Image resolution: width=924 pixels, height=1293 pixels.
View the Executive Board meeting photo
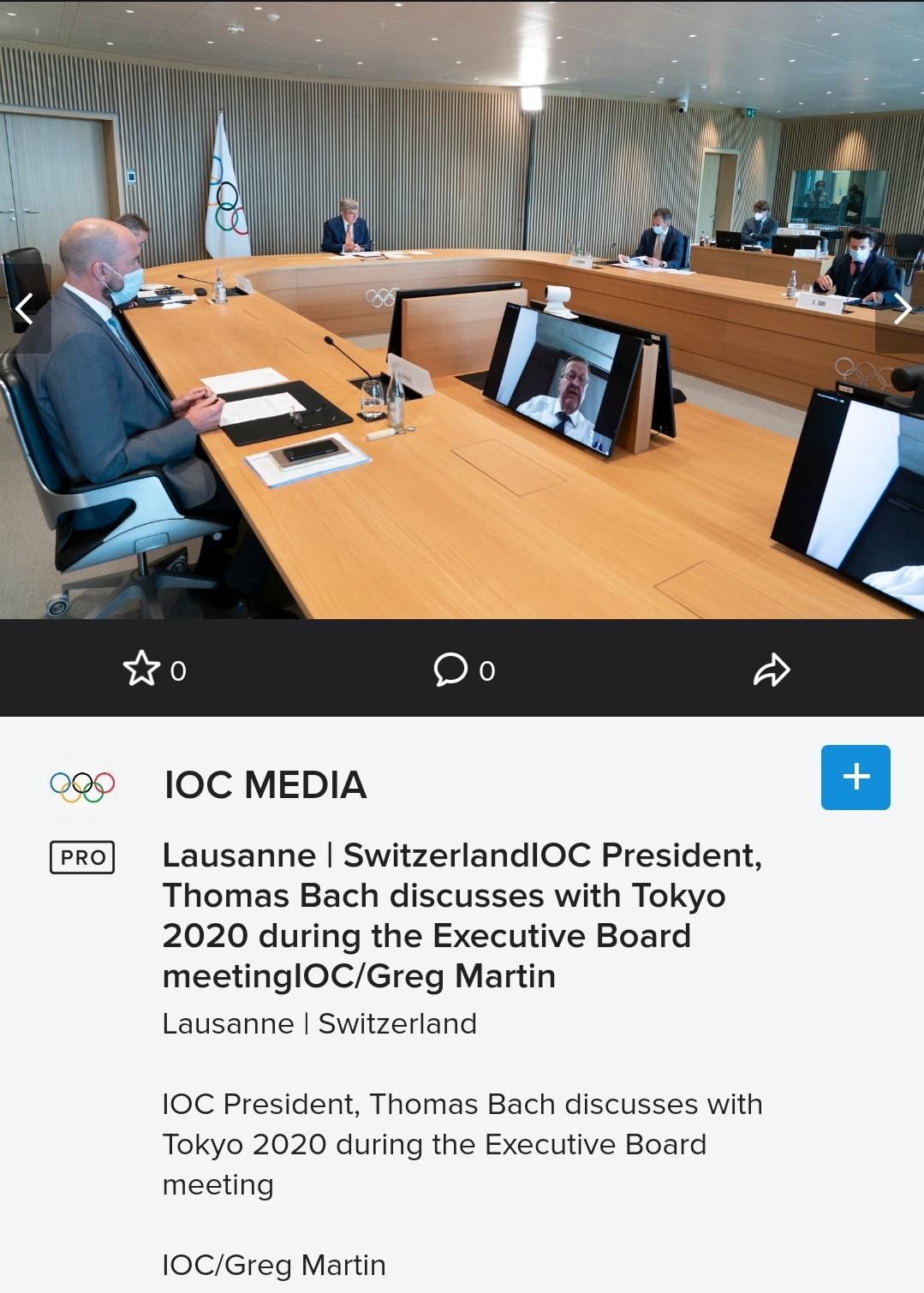[x=462, y=308]
